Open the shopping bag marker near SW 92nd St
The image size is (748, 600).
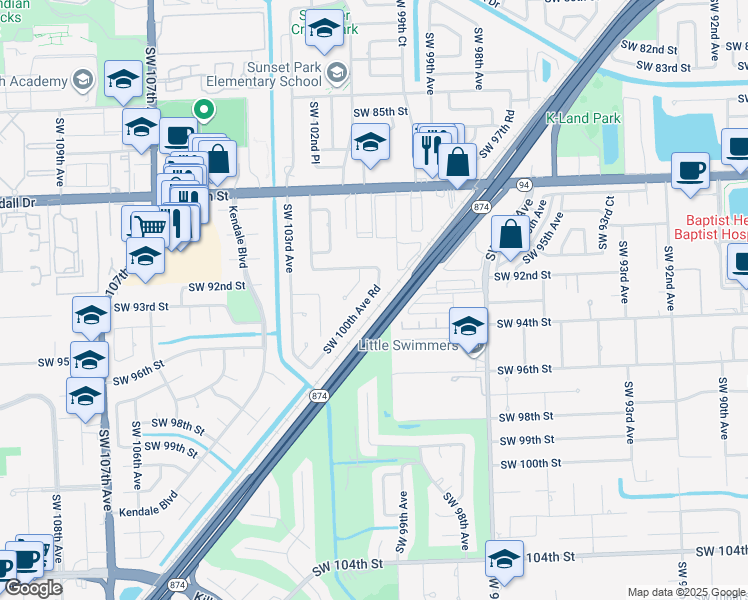pyautogui.click(x=510, y=235)
